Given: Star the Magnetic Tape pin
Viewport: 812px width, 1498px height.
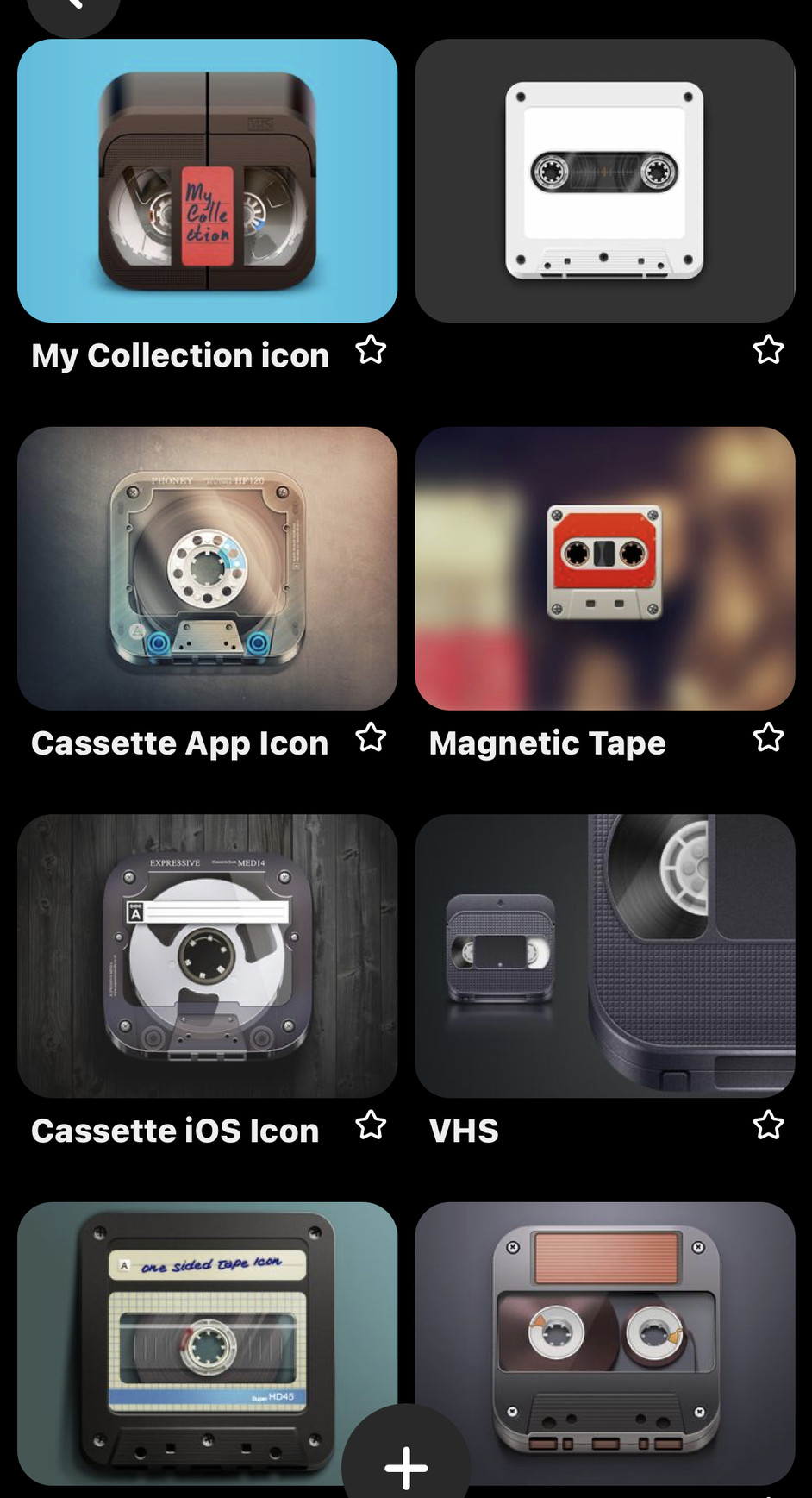Looking at the screenshot, I should 768,738.
